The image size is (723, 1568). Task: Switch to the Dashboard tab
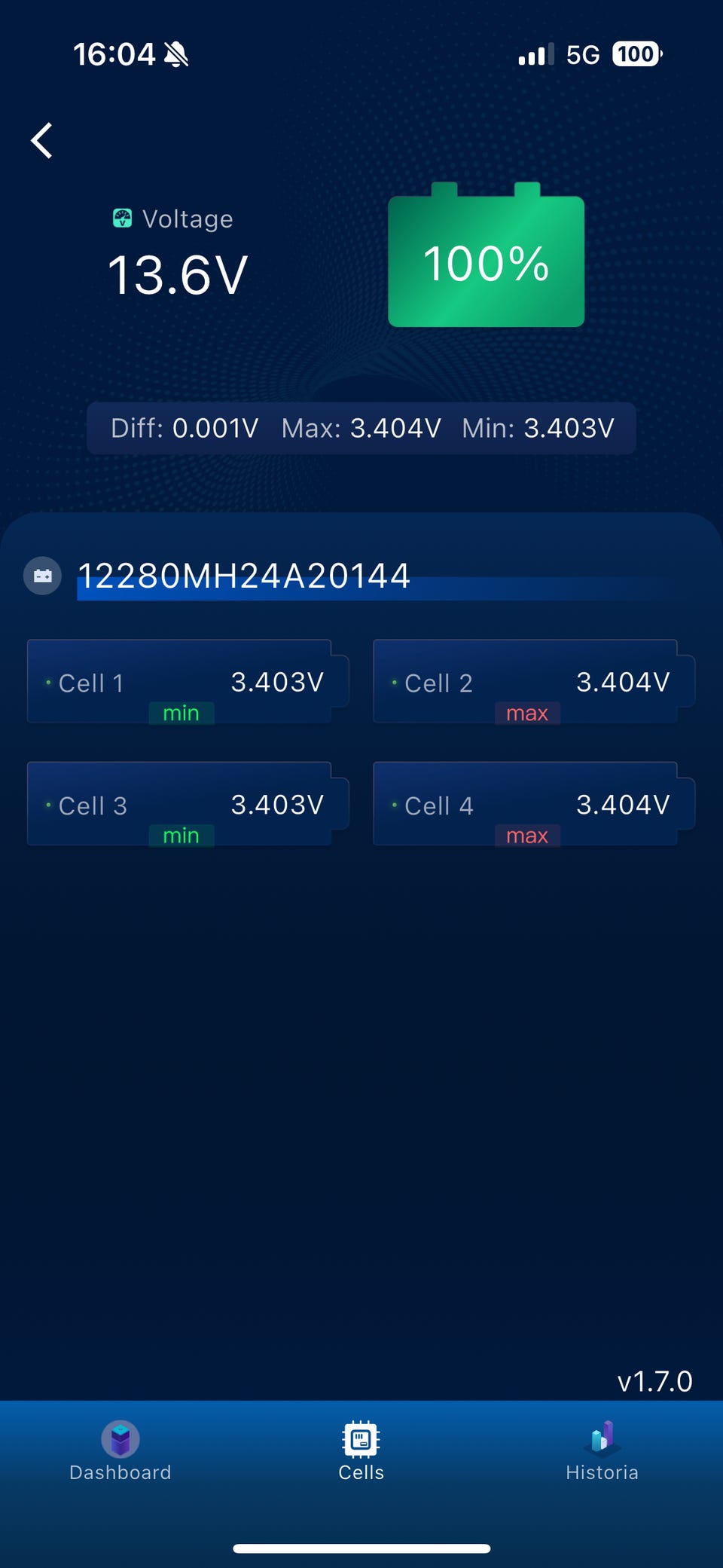click(x=120, y=1451)
